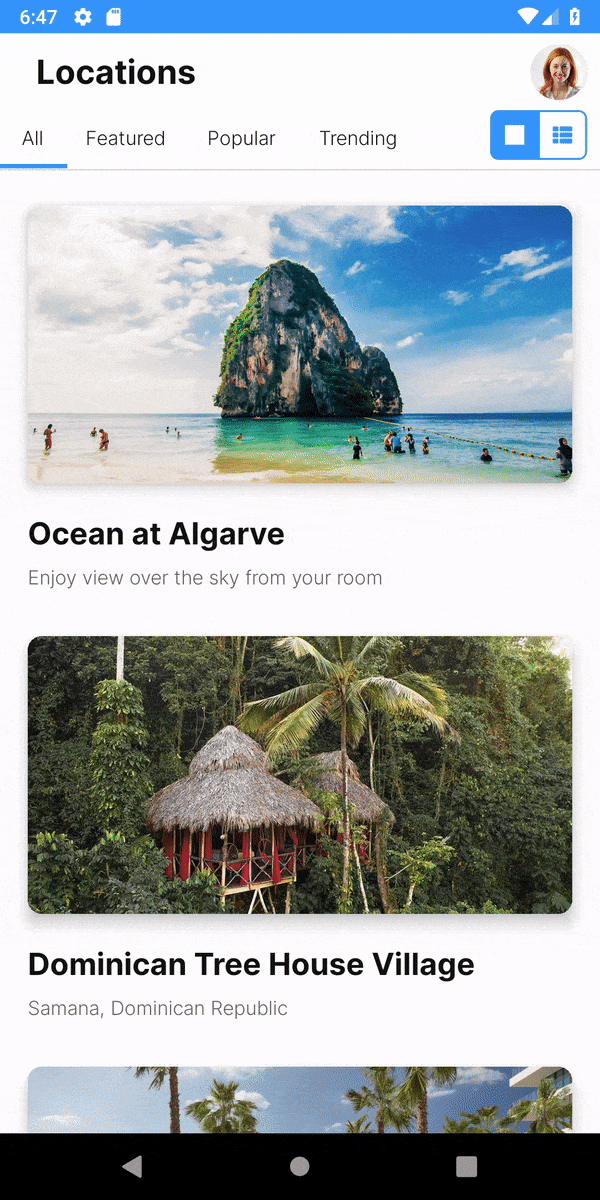The width and height of the screenshot is (600, 1200).
Task: Select the All tab
Action: pyautogui.click(x=33, y=138)
